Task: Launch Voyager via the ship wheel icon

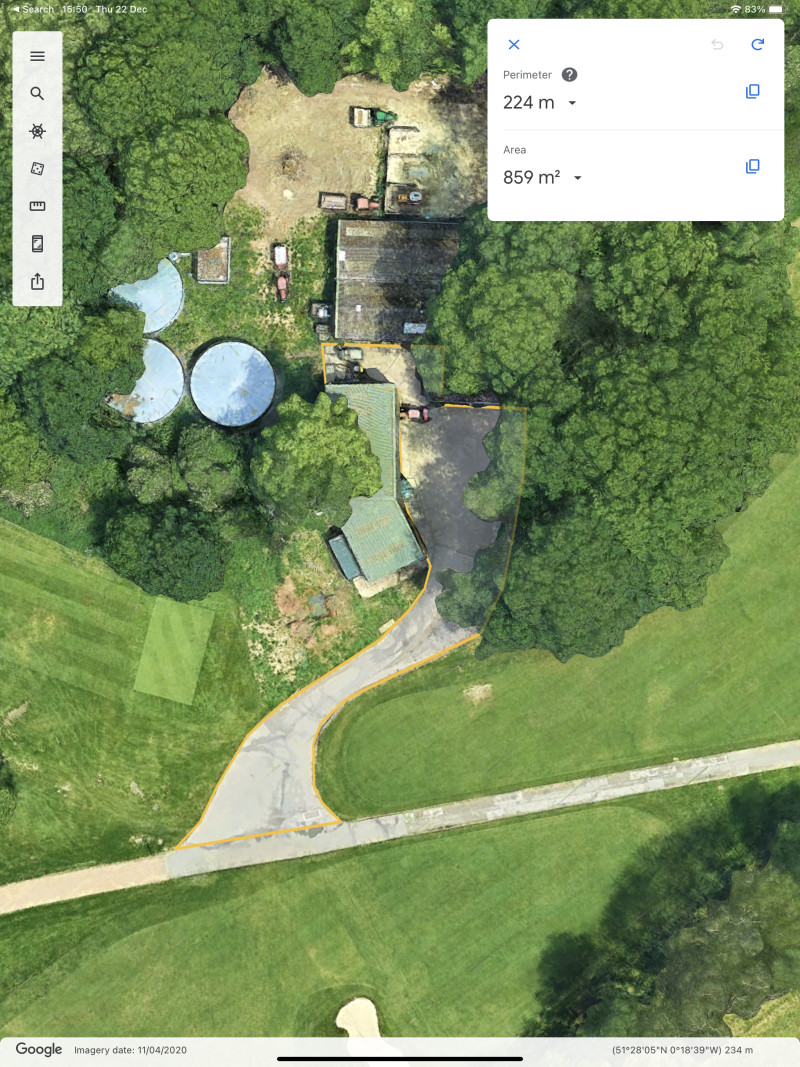Action: click(37, 131)
